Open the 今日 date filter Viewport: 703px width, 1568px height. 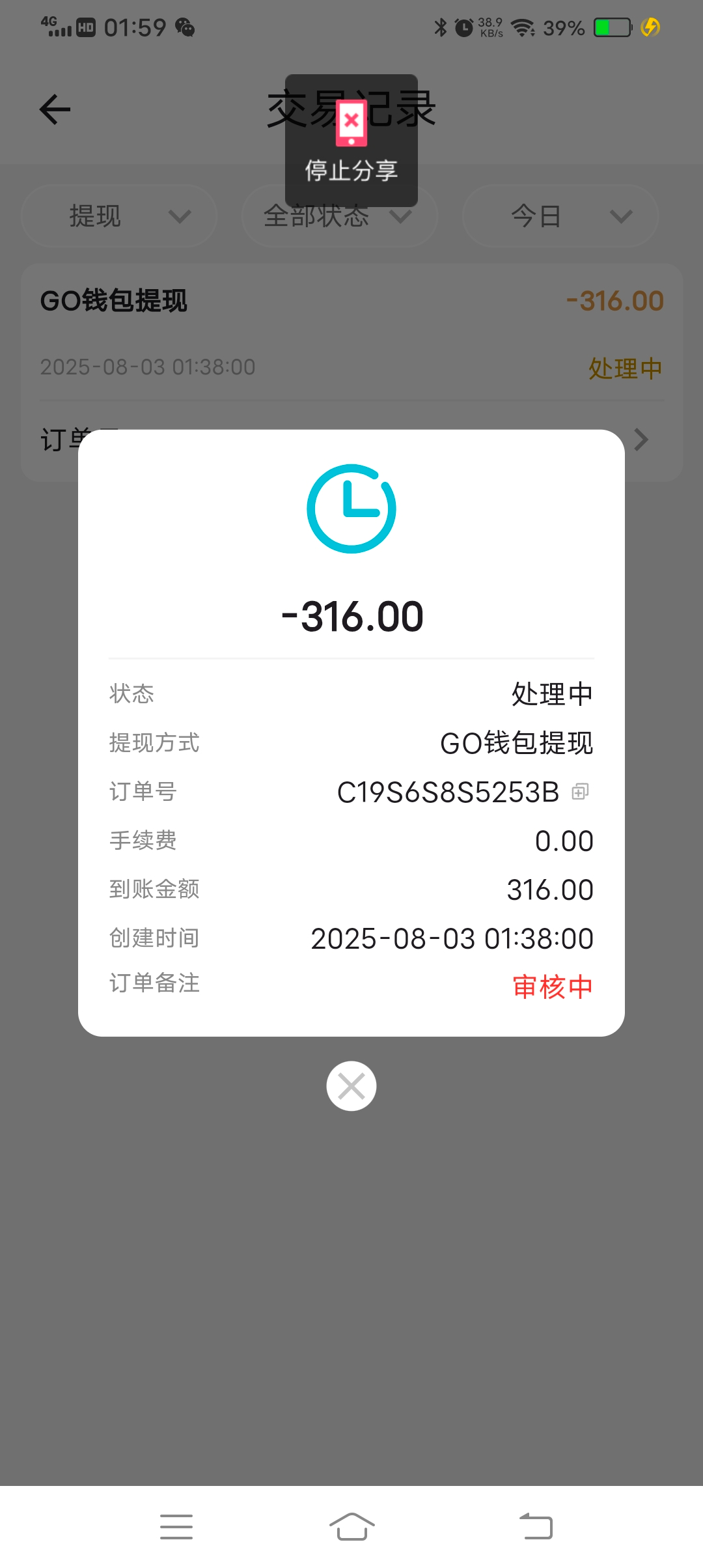560,216
